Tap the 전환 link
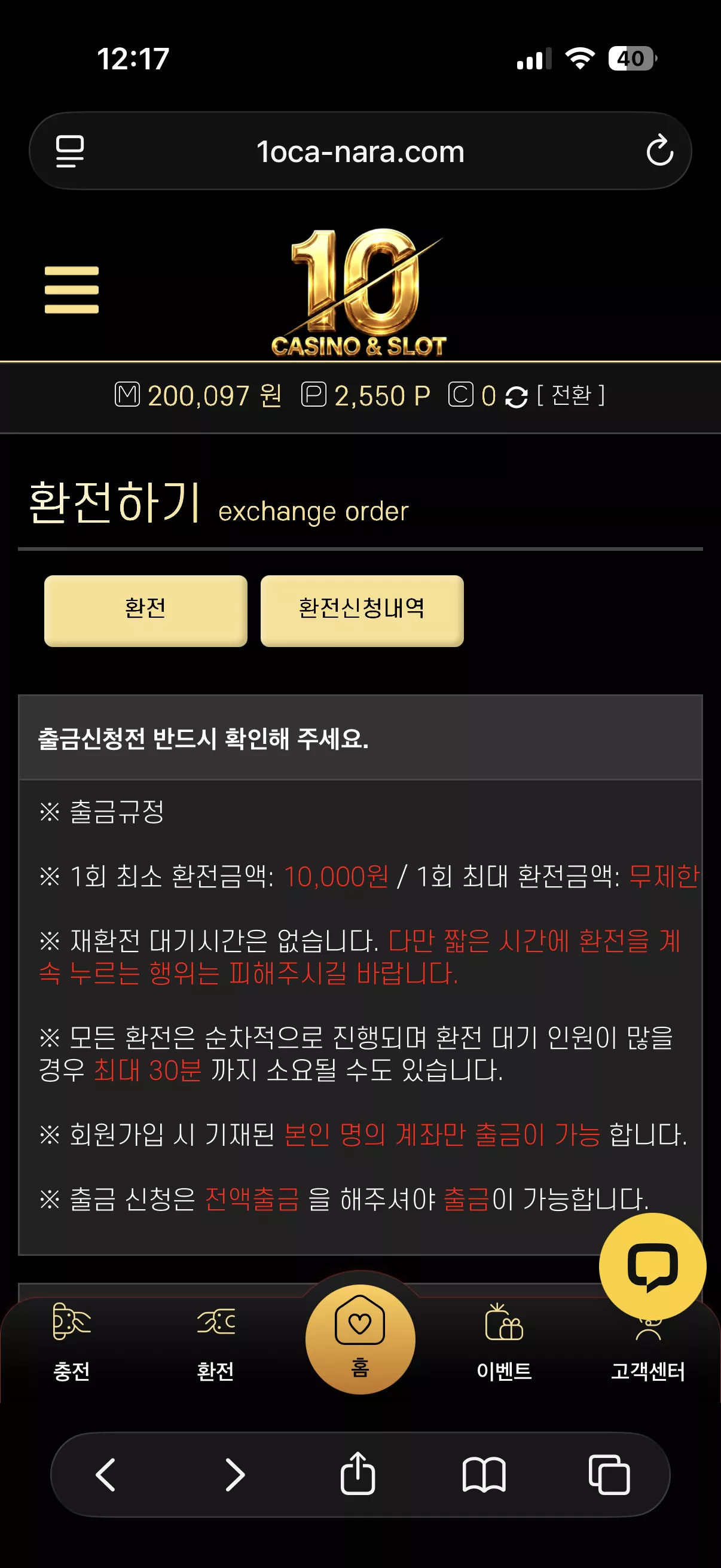This screenshot has width=721, height=1568. [x=571, y=395]
